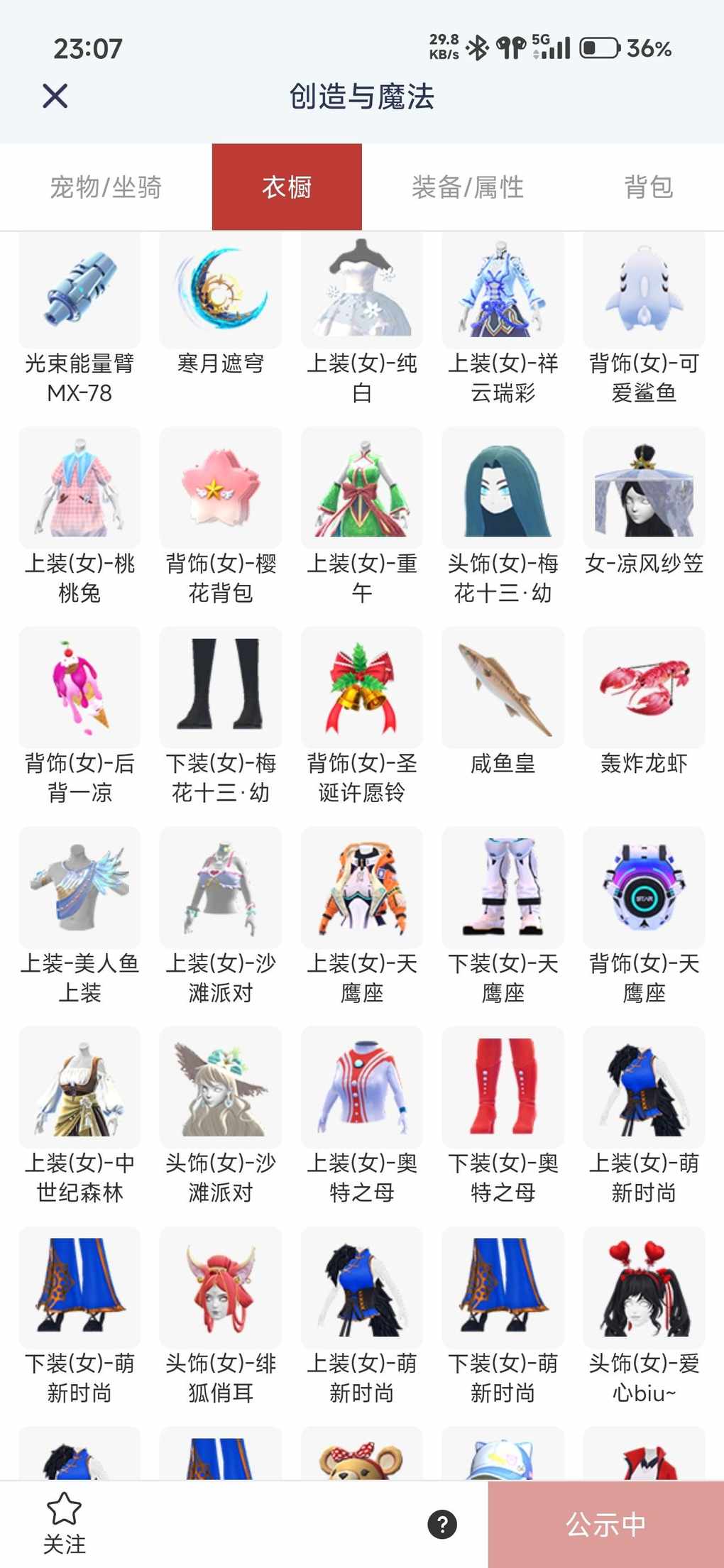View 头饰(女)-爱心biu~ headwear
724x1568 pixels.
644,1288
